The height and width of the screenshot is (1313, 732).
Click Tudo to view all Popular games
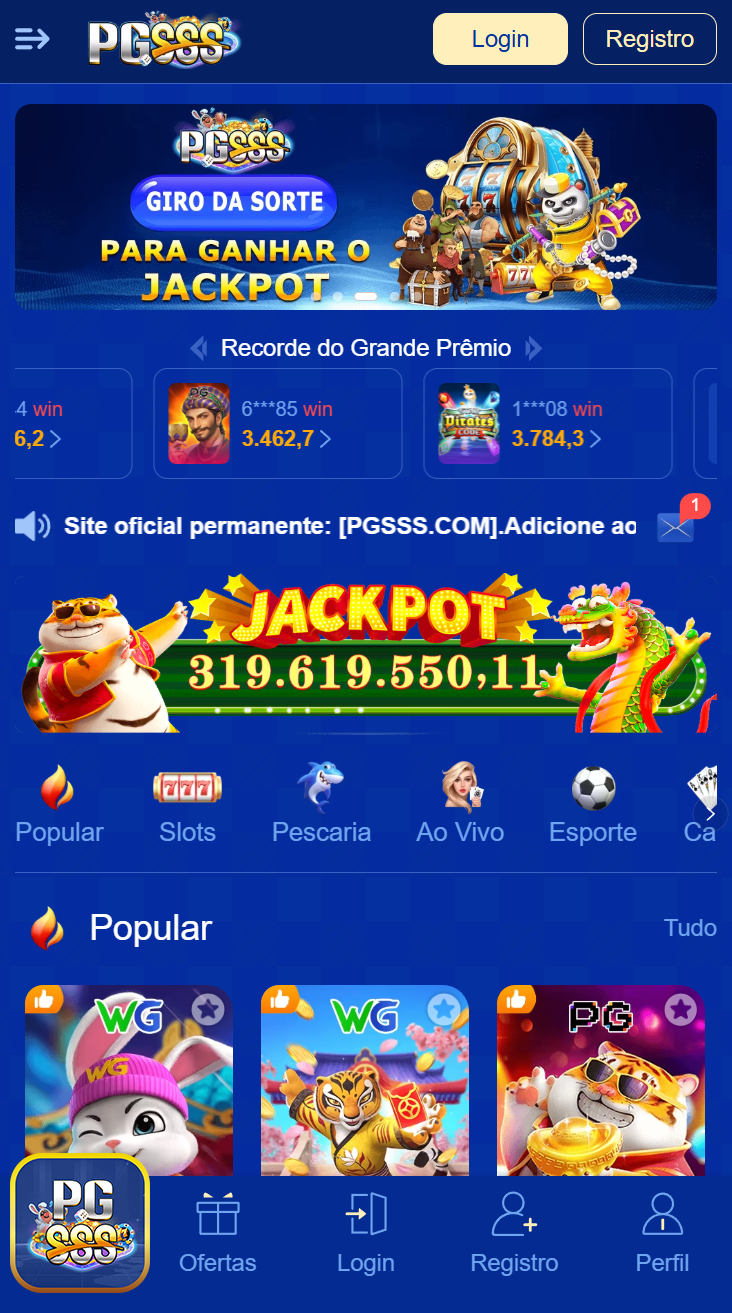[689, 927]
